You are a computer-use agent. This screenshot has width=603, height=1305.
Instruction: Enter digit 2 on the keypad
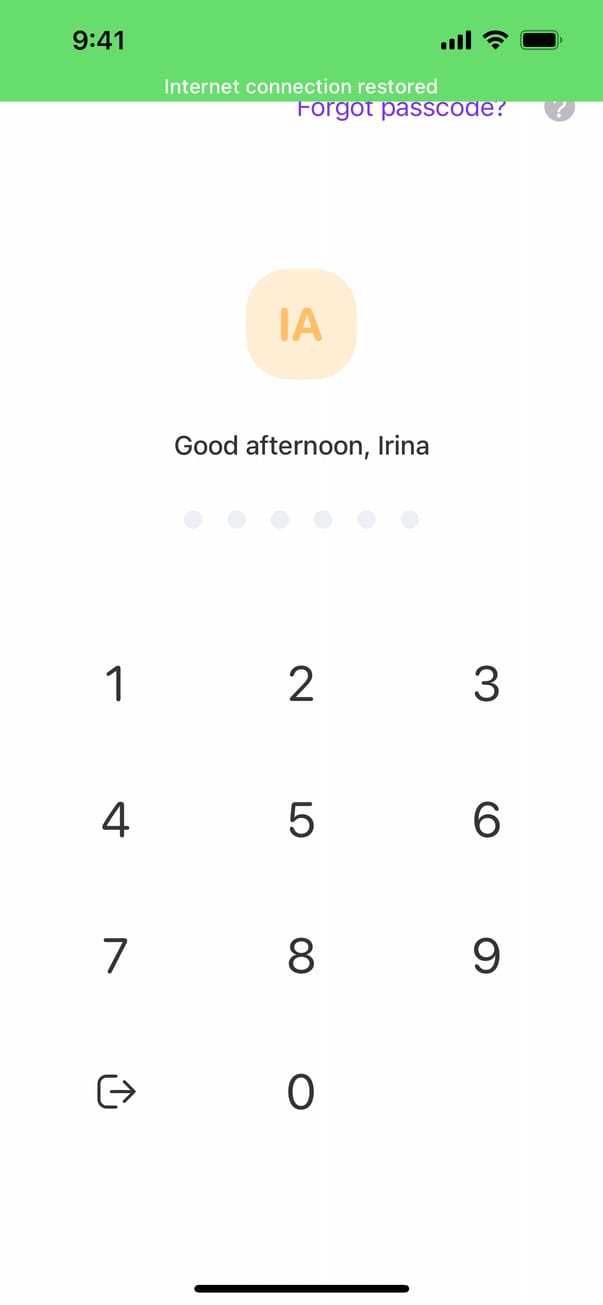pyautogui.click(x=301, y=684)
